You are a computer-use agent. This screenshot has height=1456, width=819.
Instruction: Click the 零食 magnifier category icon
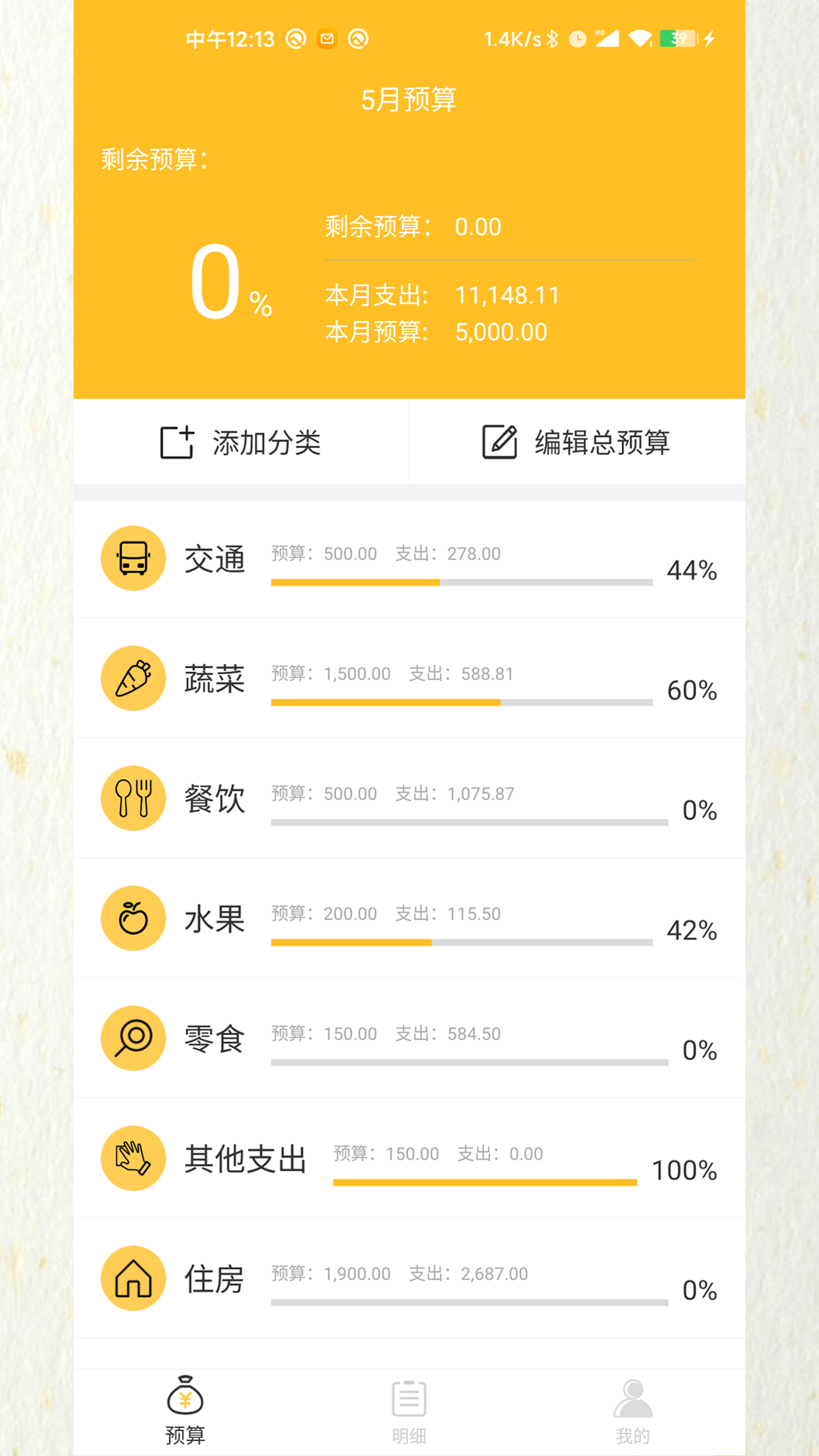[x=133, y=1039]
